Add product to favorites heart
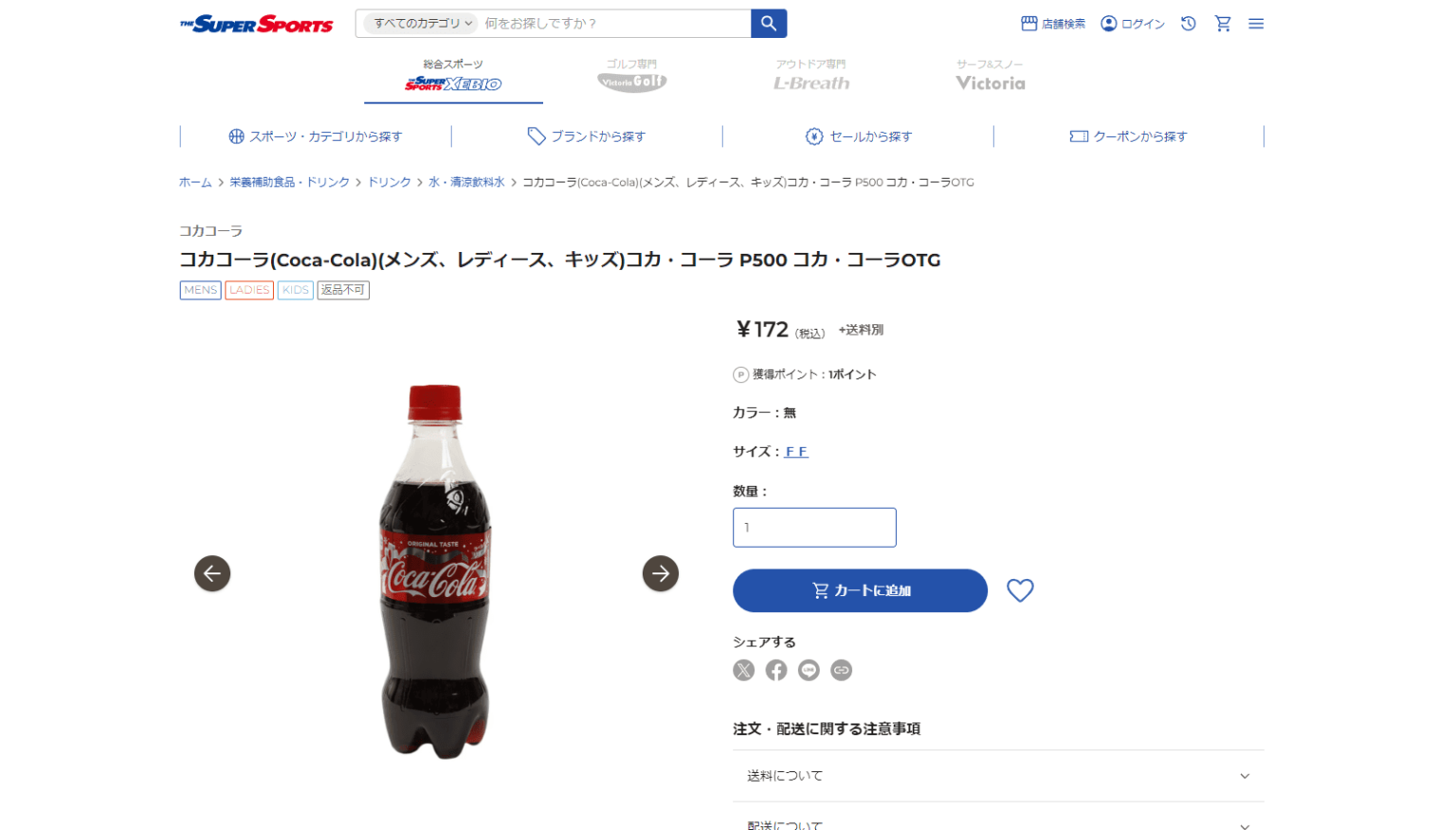The image size is (1456, 830). [1020, 590]
